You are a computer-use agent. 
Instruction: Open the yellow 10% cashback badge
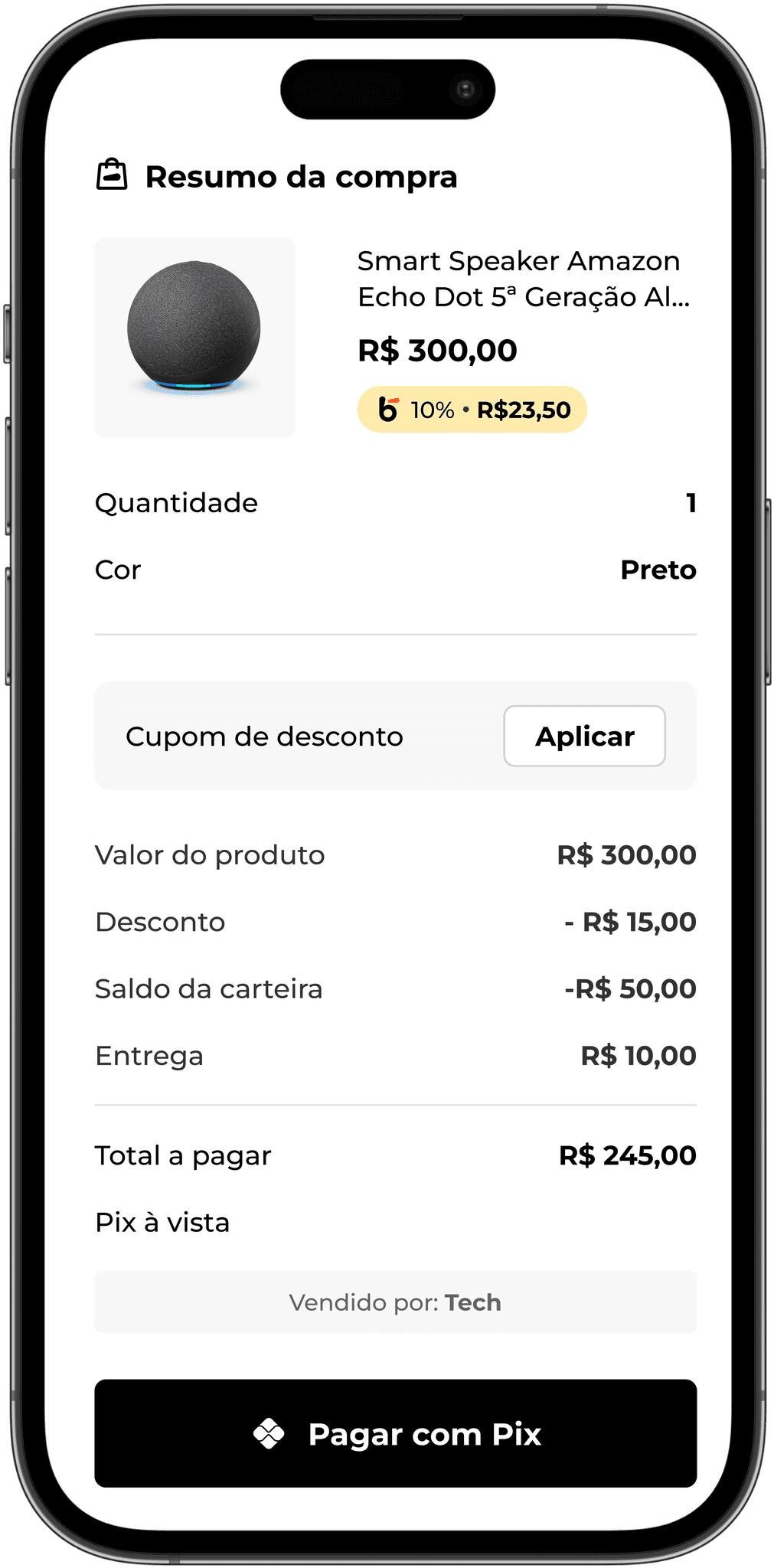pos(471,409)
